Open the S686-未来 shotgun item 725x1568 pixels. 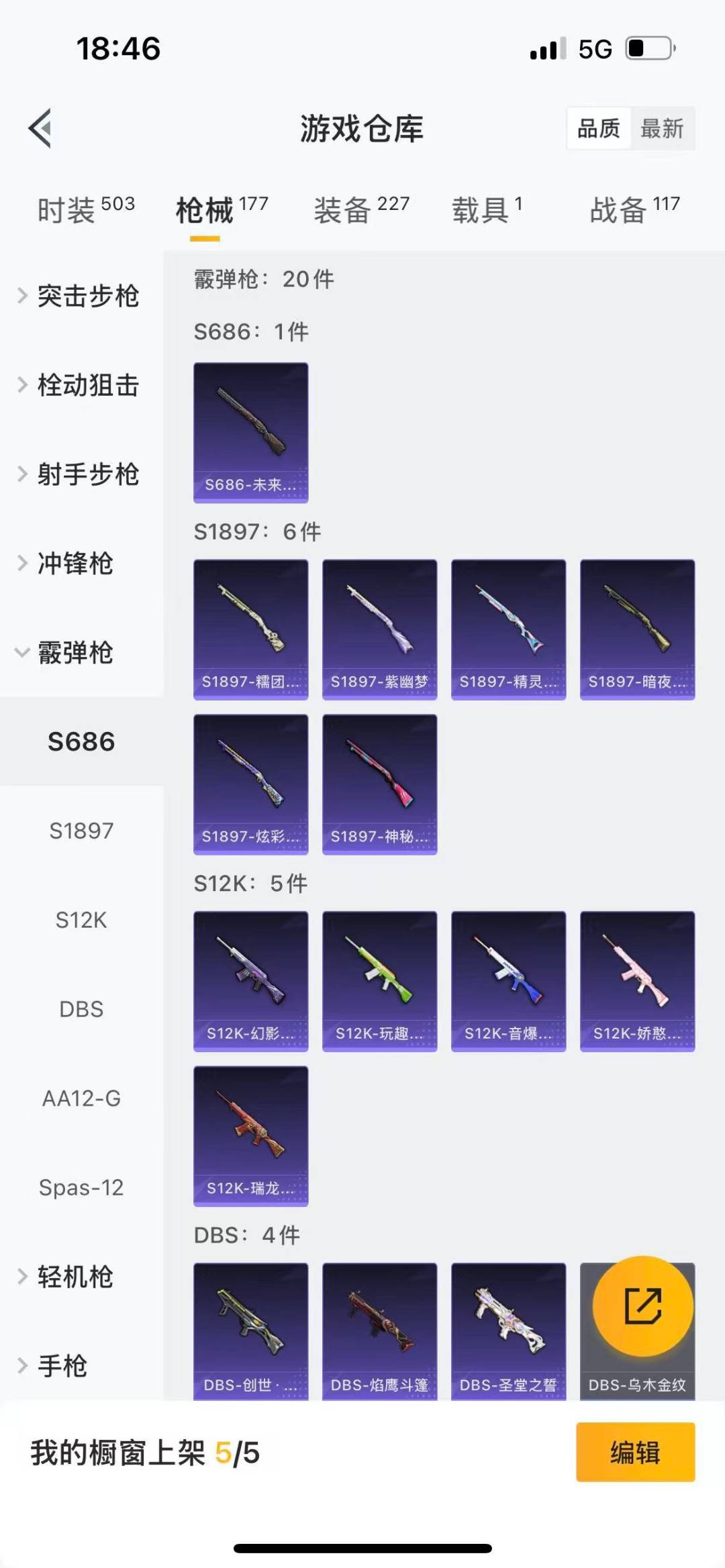pyautogui.click(x=251, y=433)
